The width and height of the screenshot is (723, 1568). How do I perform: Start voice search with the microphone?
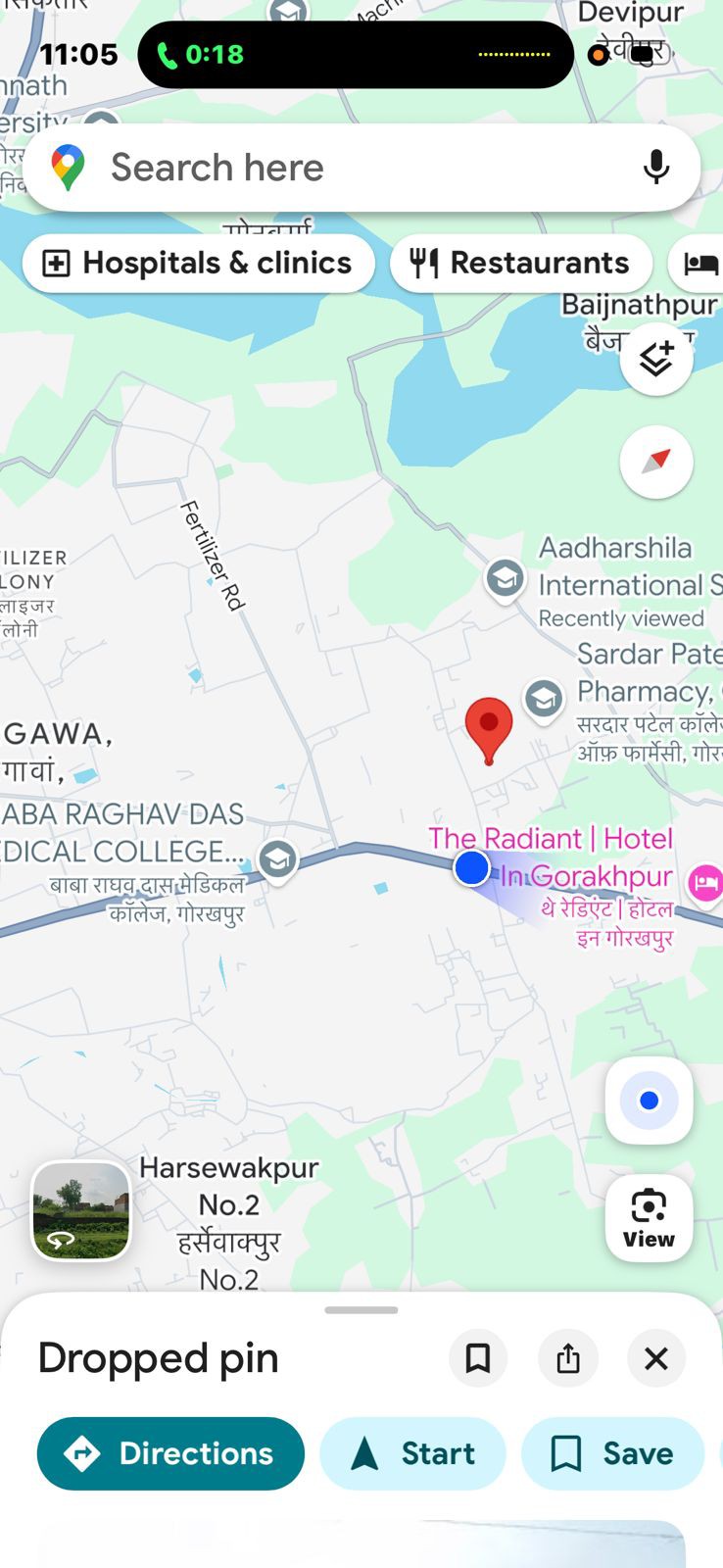click(x=655, y=168)
